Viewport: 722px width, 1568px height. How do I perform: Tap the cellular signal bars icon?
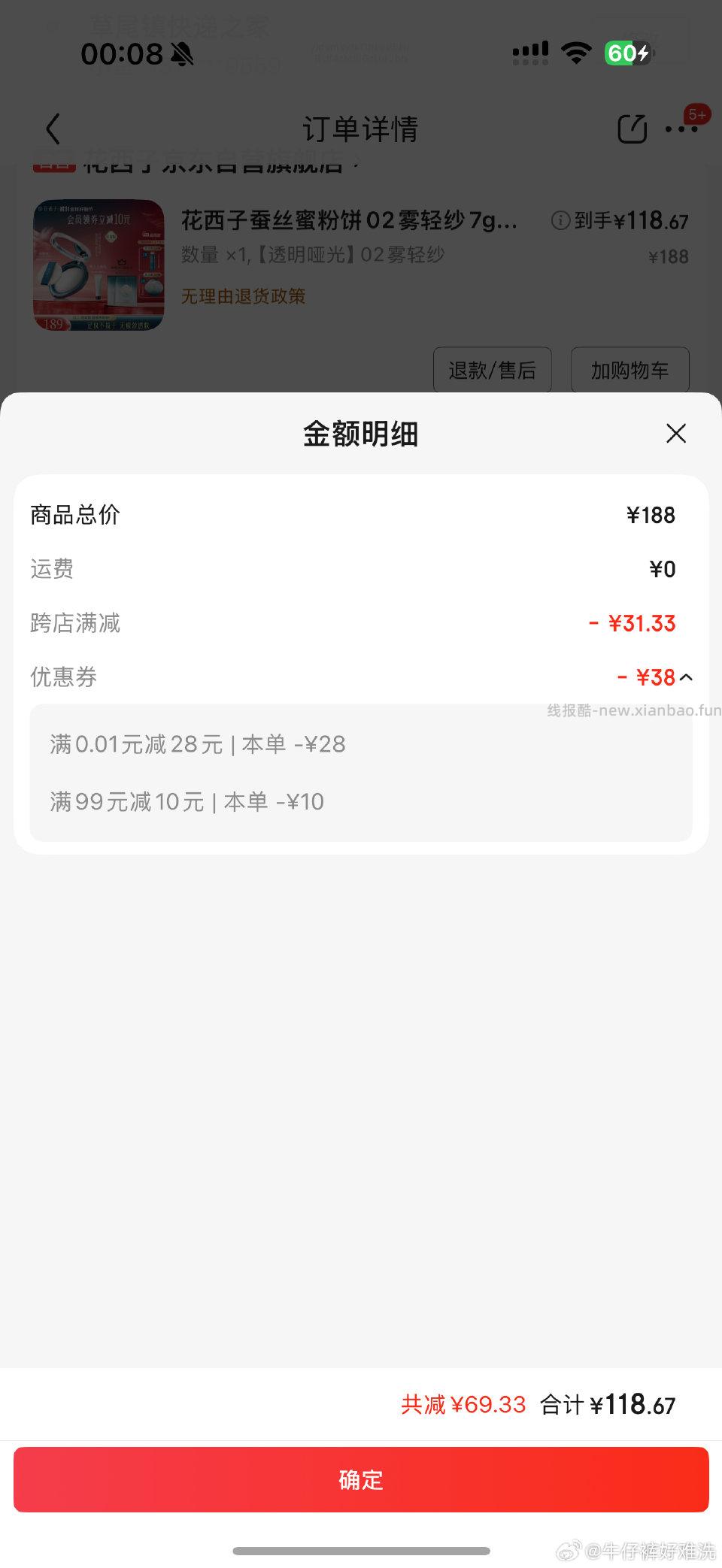pos(529,53)
